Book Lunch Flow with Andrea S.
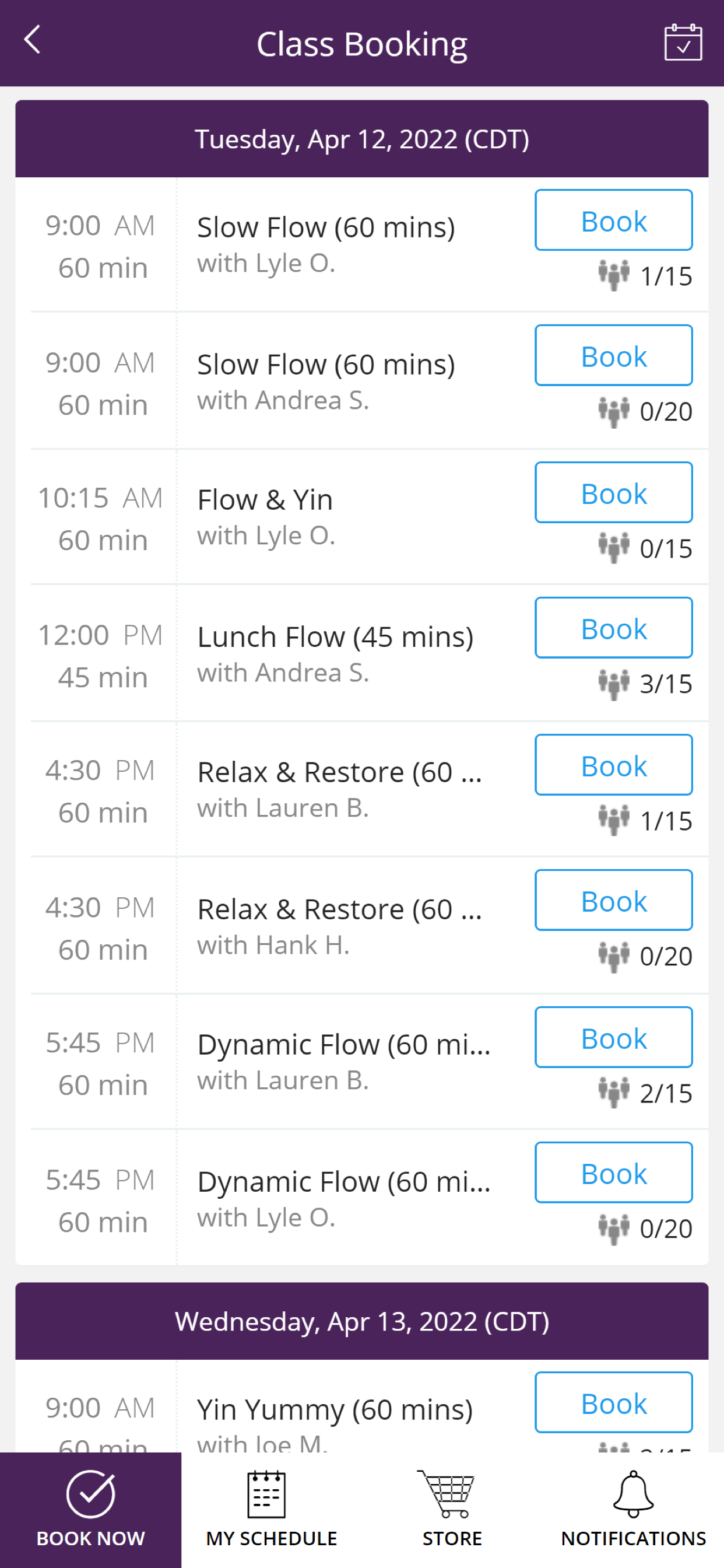Viewport: 724px width, 1568px height. click(x=613, y=628)
